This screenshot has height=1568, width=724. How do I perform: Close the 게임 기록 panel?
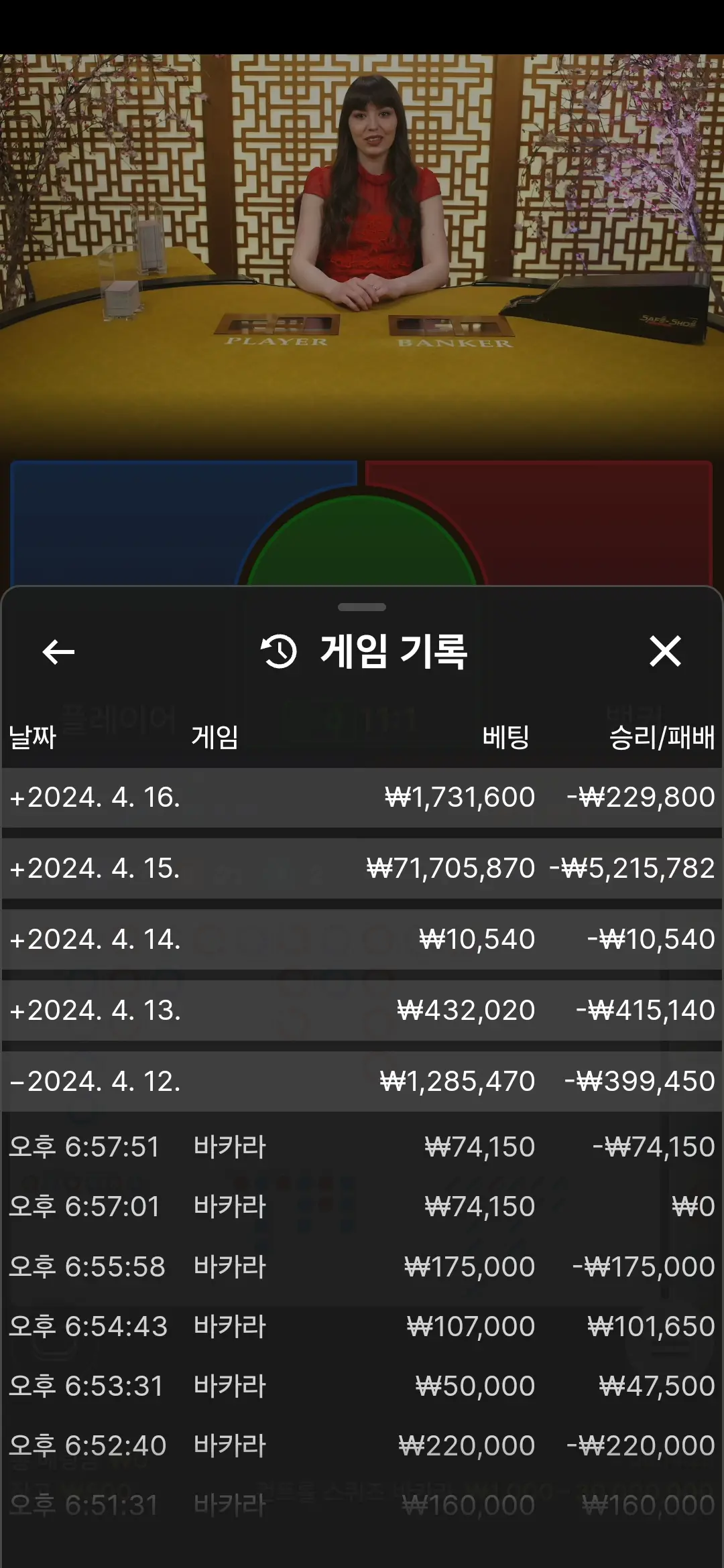[665, 651]
